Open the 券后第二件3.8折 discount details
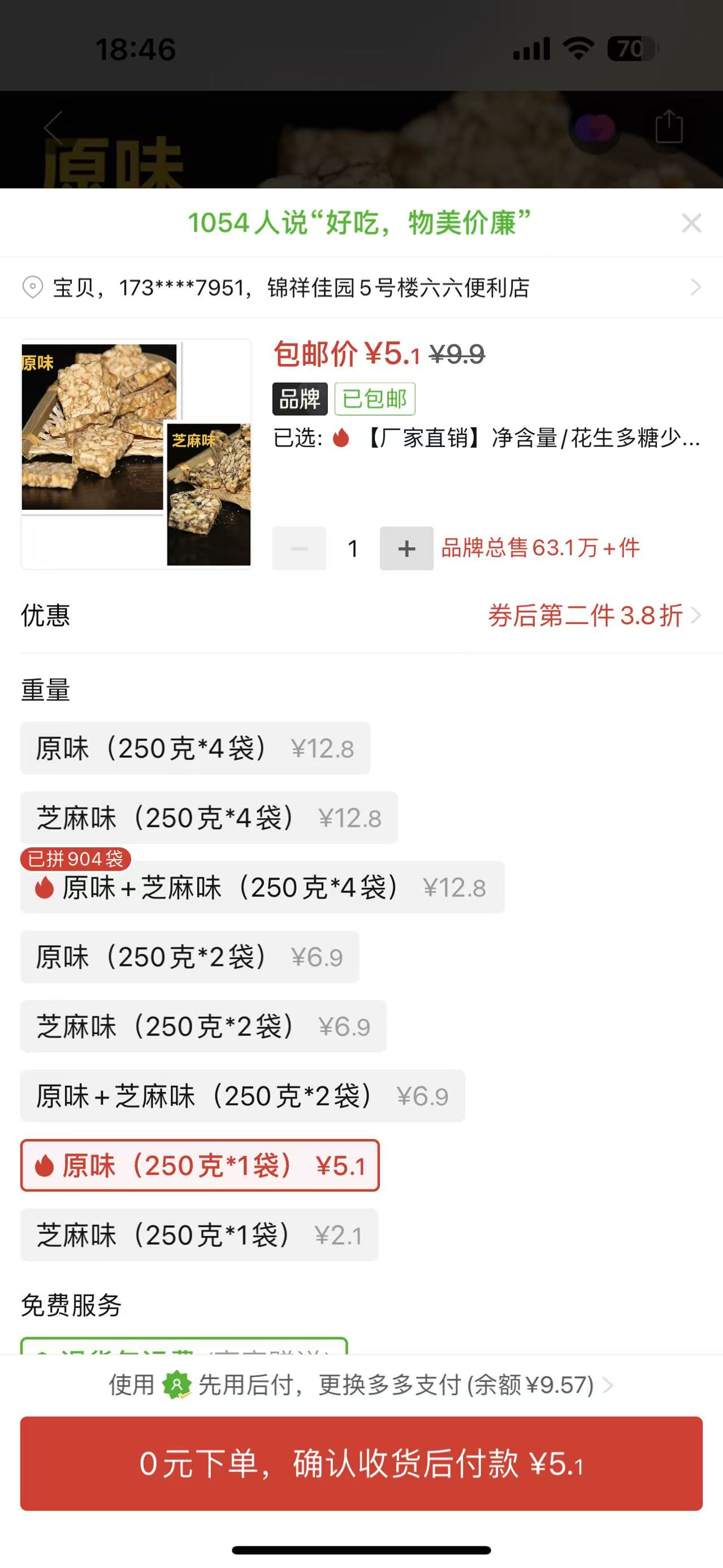 coord(594,616)
